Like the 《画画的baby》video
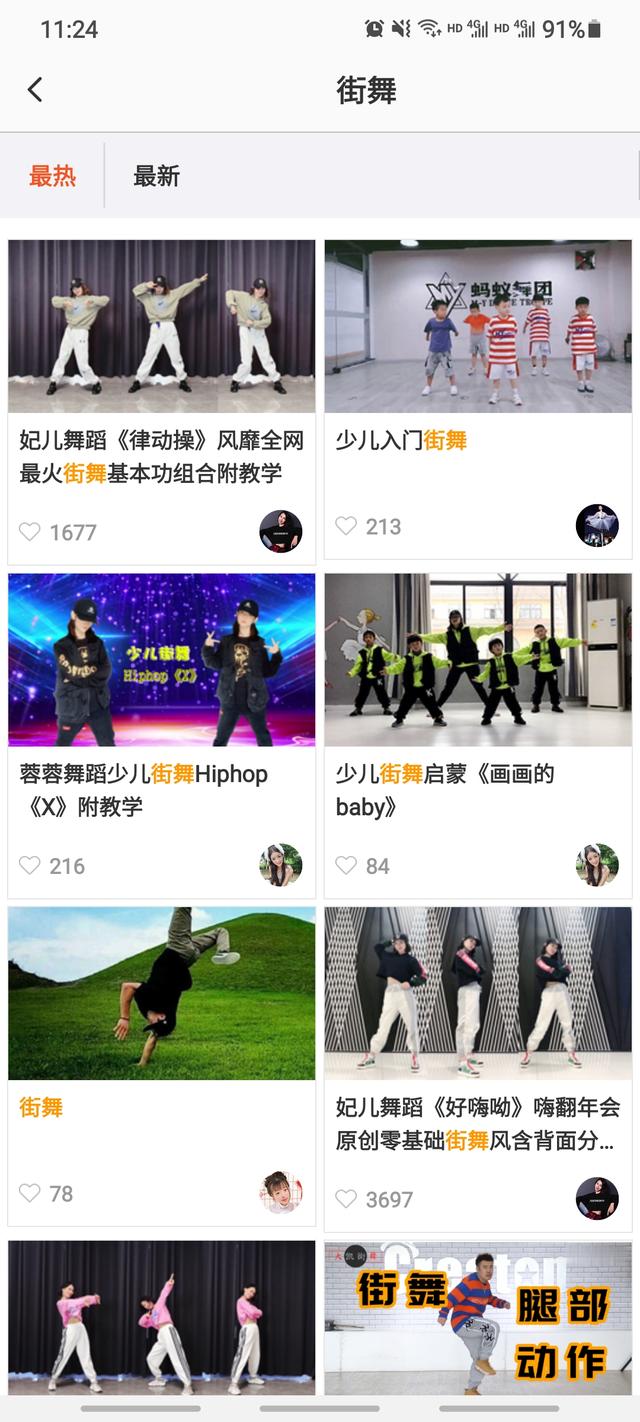The height and width of the screenshot is (1422, 640). [x=346, y=865]
